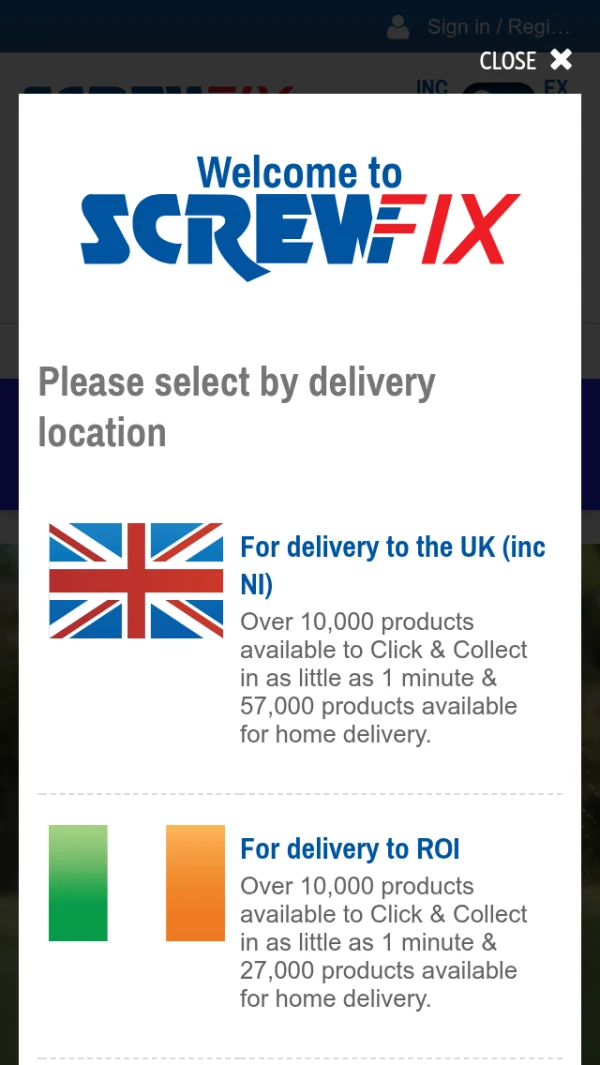Choose delivery to ROI option

coord(350,849)
